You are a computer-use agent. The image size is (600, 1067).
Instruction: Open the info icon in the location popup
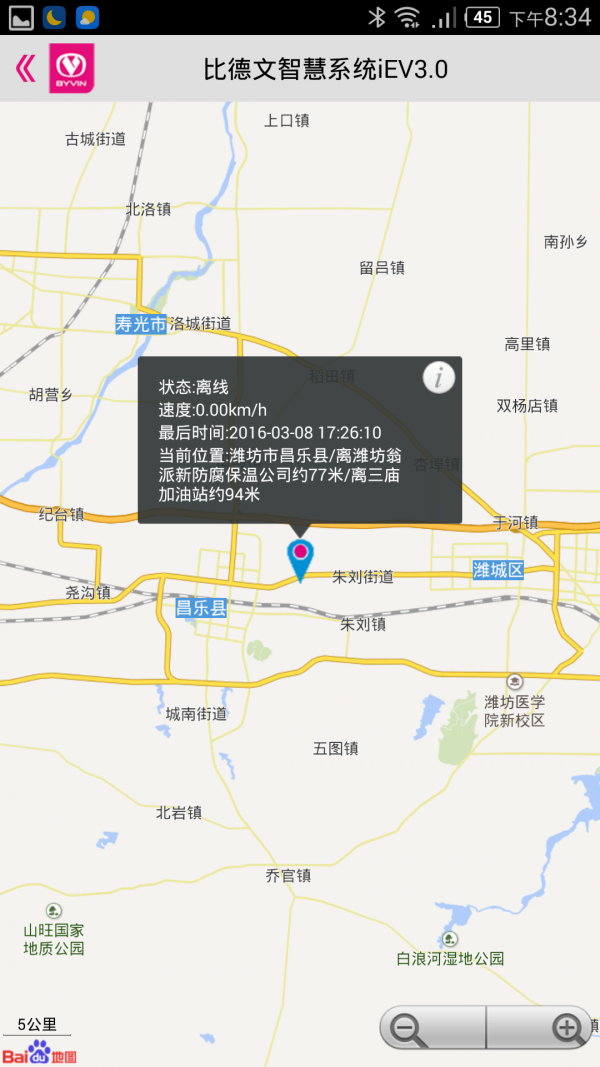click(x=439, y=377)
